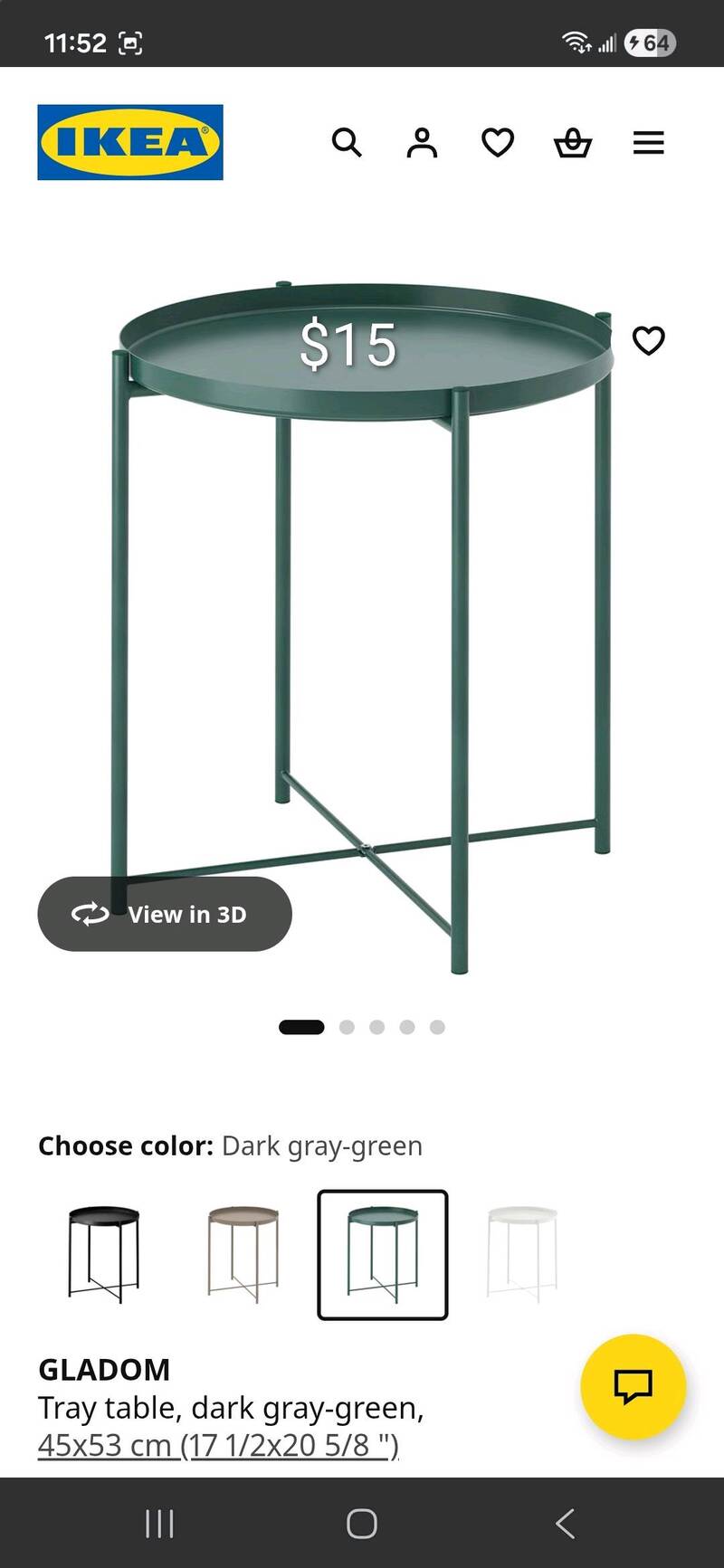
Task: Jump to the last image carousel dot
Action: [x=436, y=1026]
